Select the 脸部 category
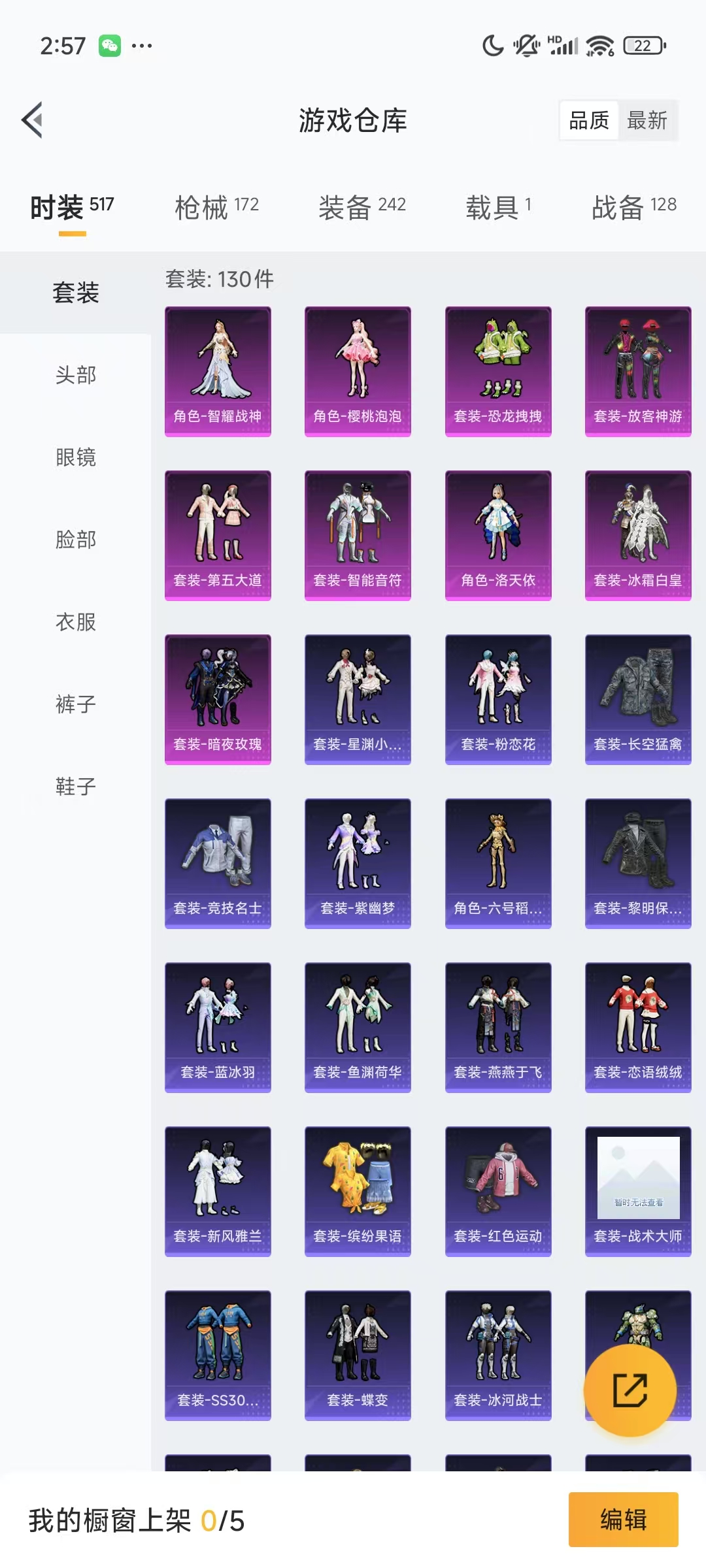Viewport: 706px width, 1568px height. coord(76,540)
